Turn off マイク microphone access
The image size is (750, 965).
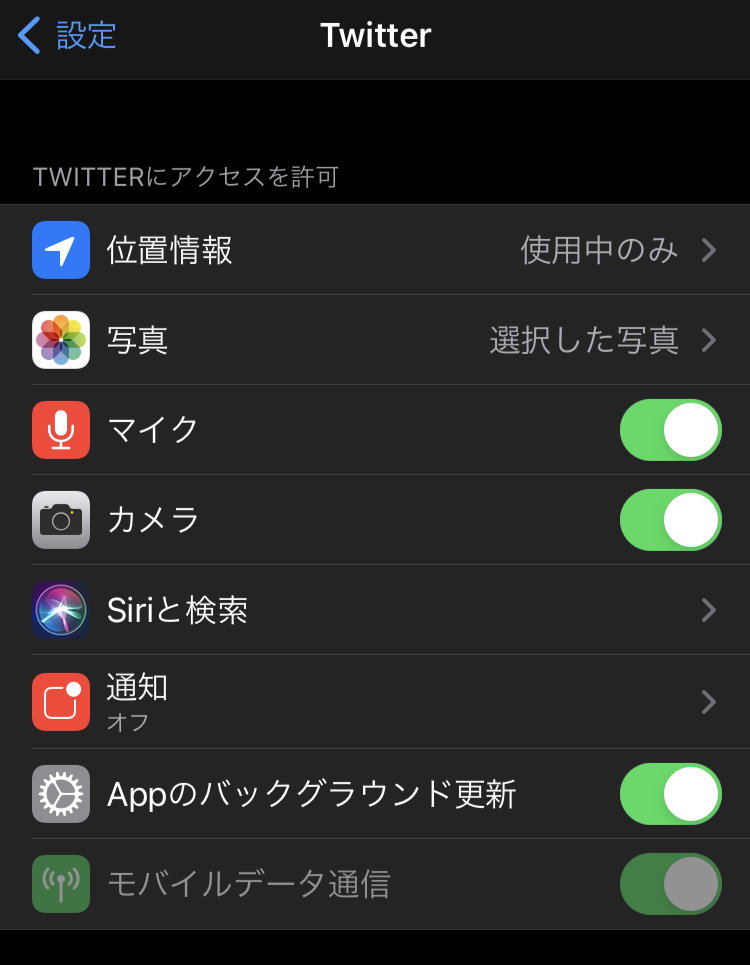(x=670, y=430)
